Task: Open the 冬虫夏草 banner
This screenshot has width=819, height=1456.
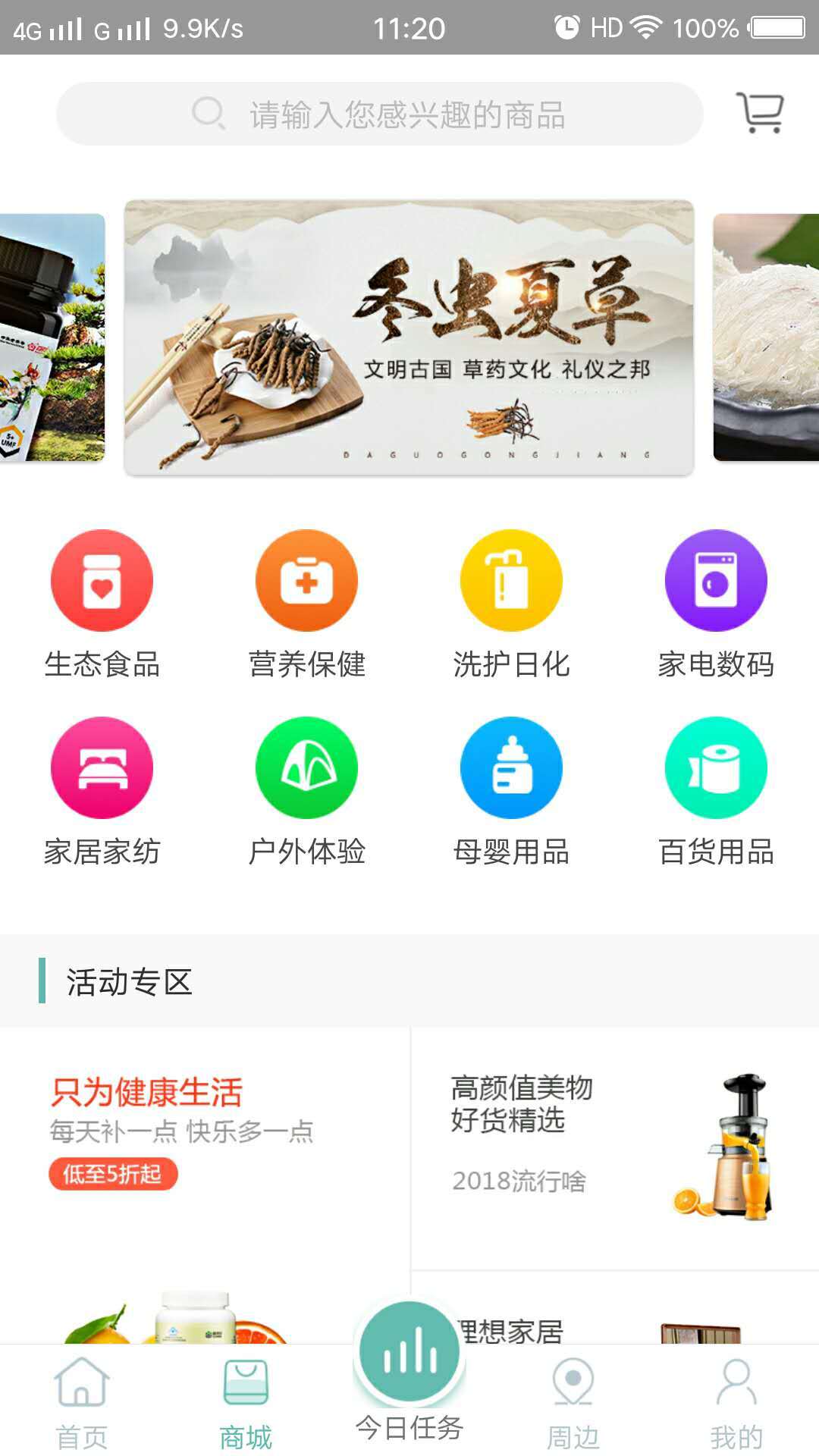Action: click(x=409, y=337)
